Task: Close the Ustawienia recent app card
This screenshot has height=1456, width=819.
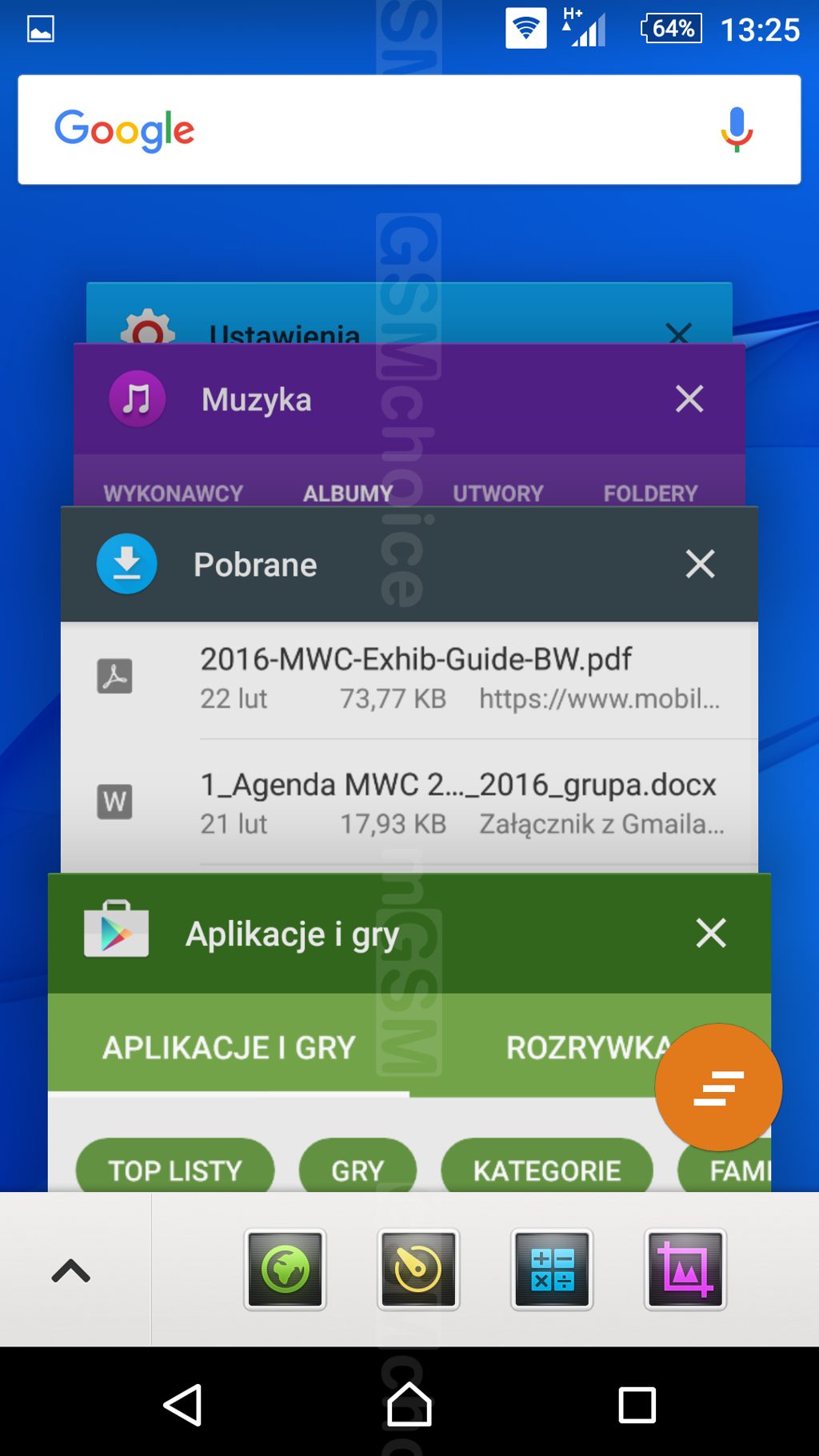Action: (678, 332)
